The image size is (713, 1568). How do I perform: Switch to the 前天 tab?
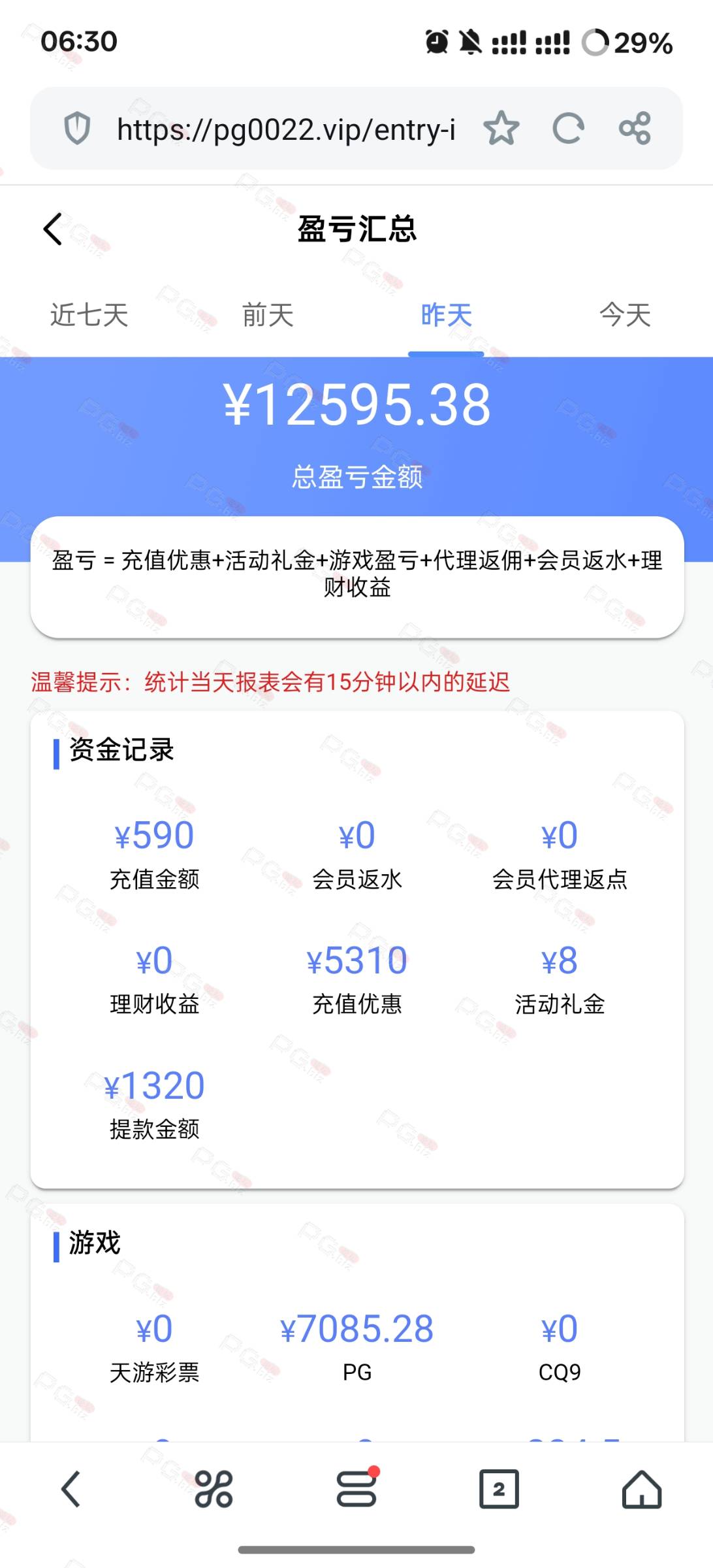(268, 315)
